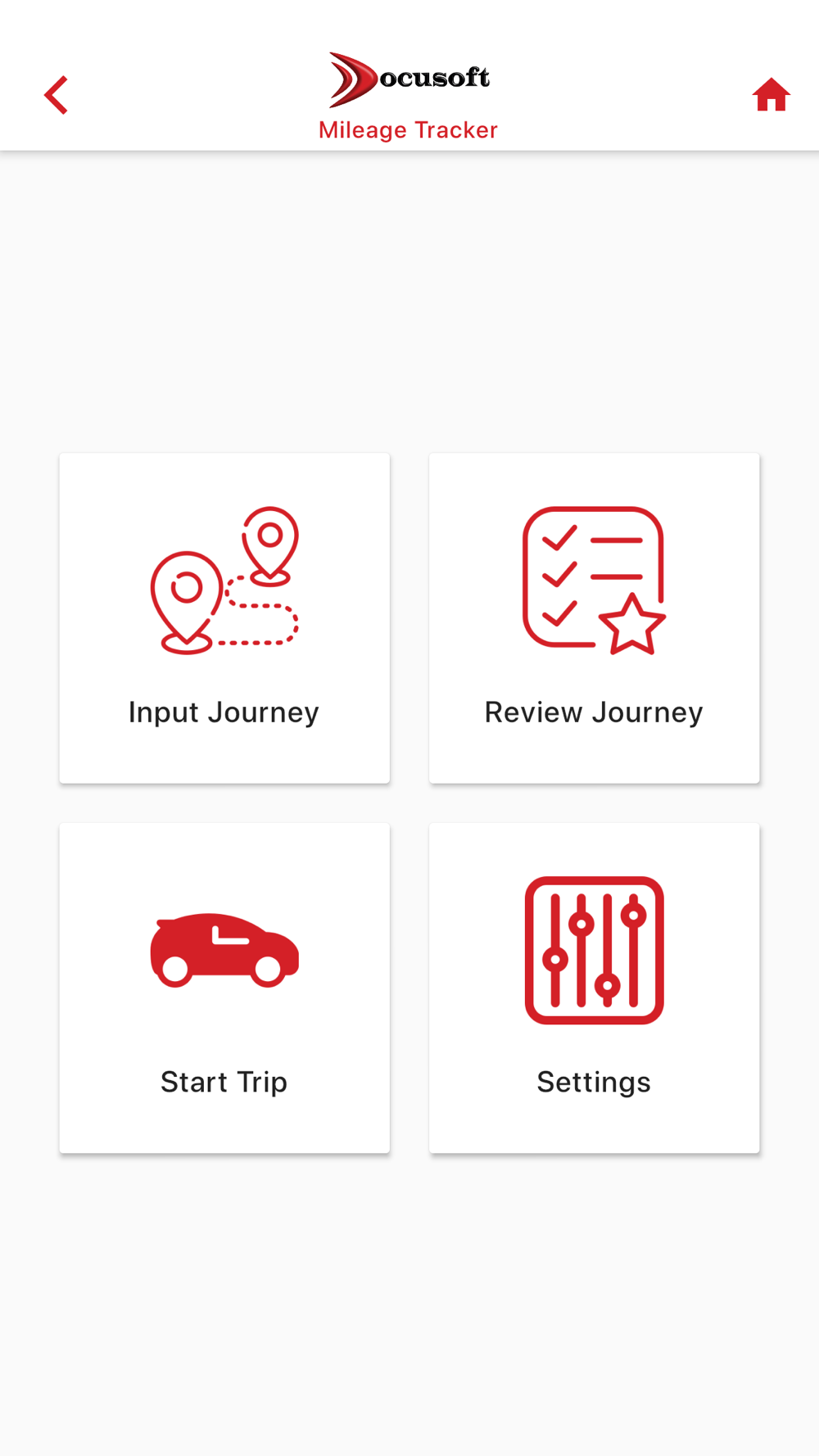The width and height of the screenshot is (819, 1456).
Task: Open the Settings card
Action: coord(595,988)
